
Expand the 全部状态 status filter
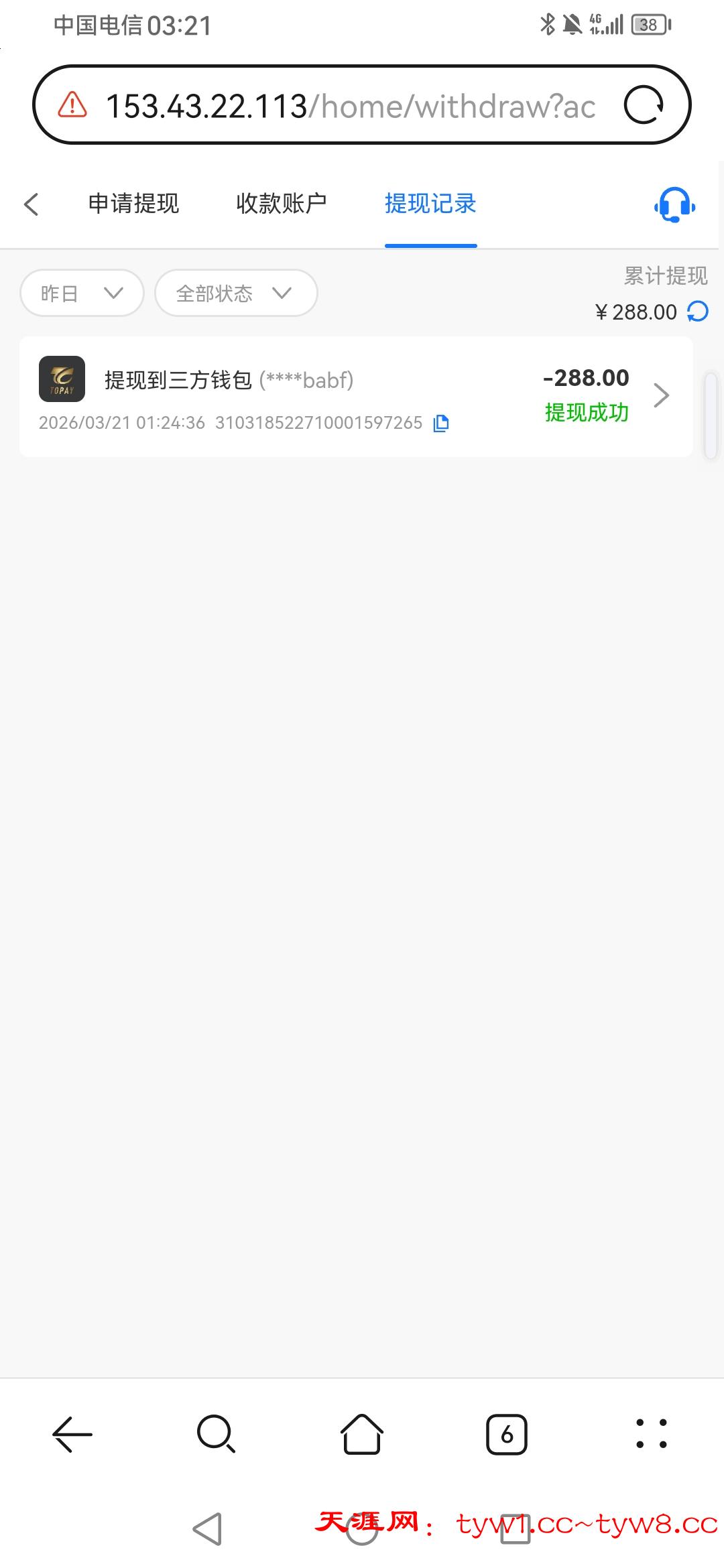[x=235, y=293]
